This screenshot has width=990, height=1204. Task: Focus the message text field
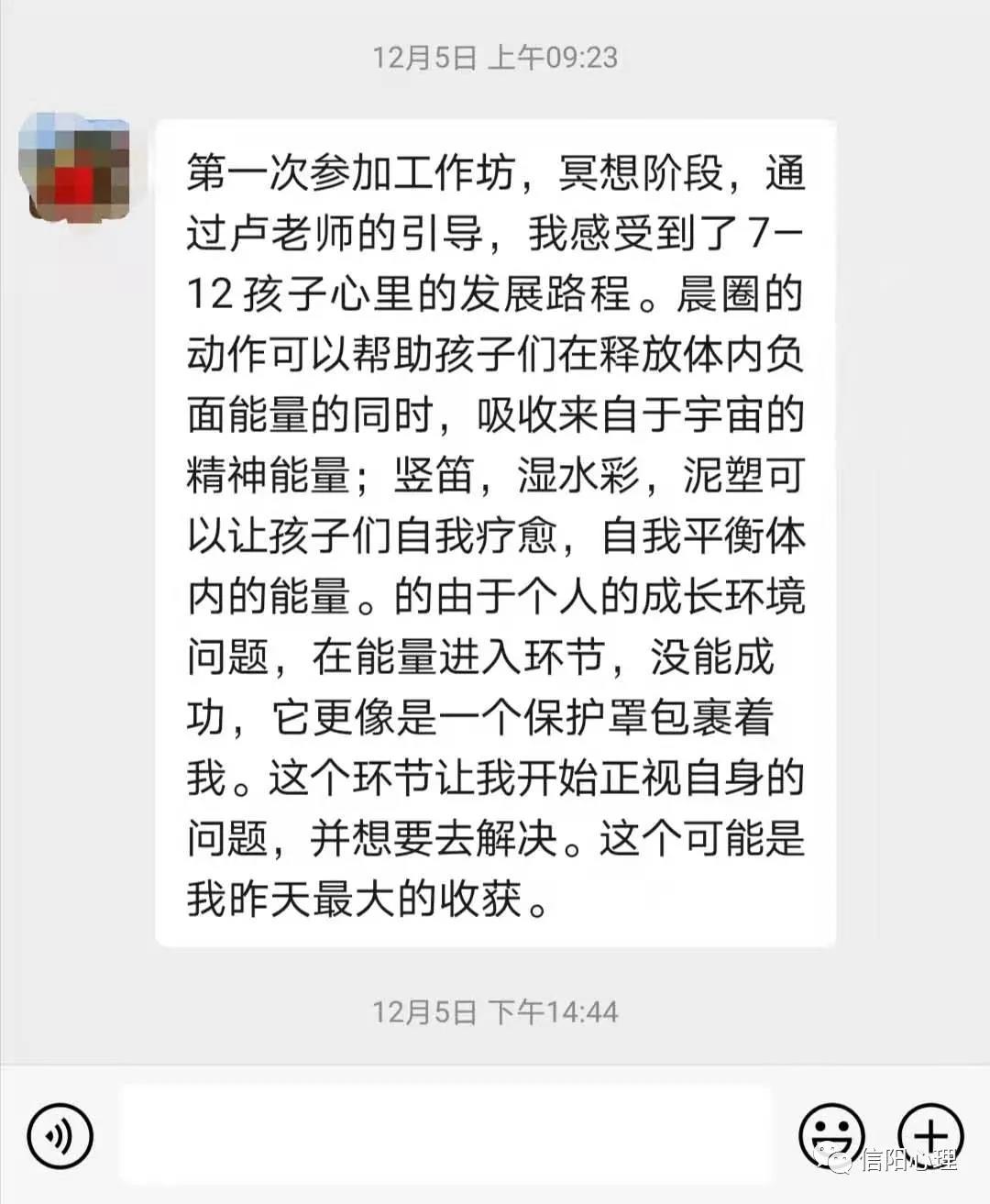(x=445, y=1135)
